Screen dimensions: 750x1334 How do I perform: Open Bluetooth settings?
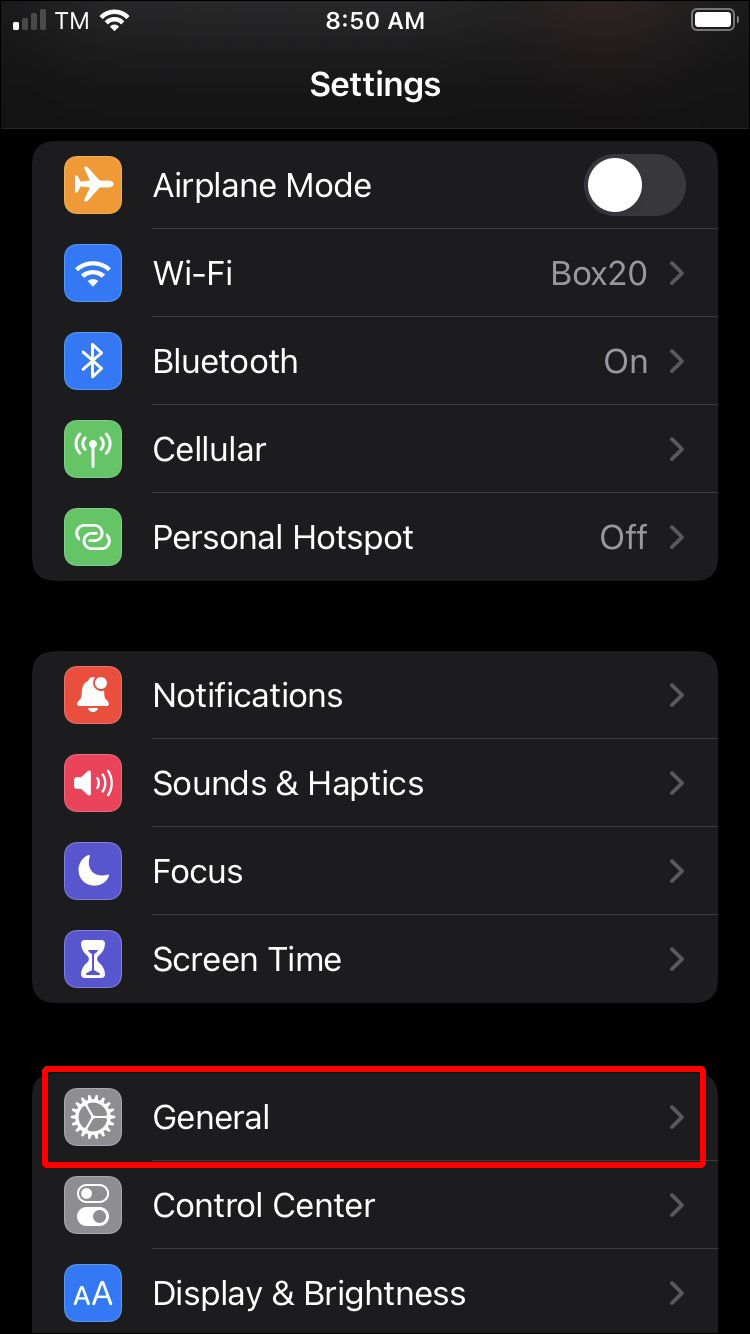pyautogui.click(x=375, y=361)
